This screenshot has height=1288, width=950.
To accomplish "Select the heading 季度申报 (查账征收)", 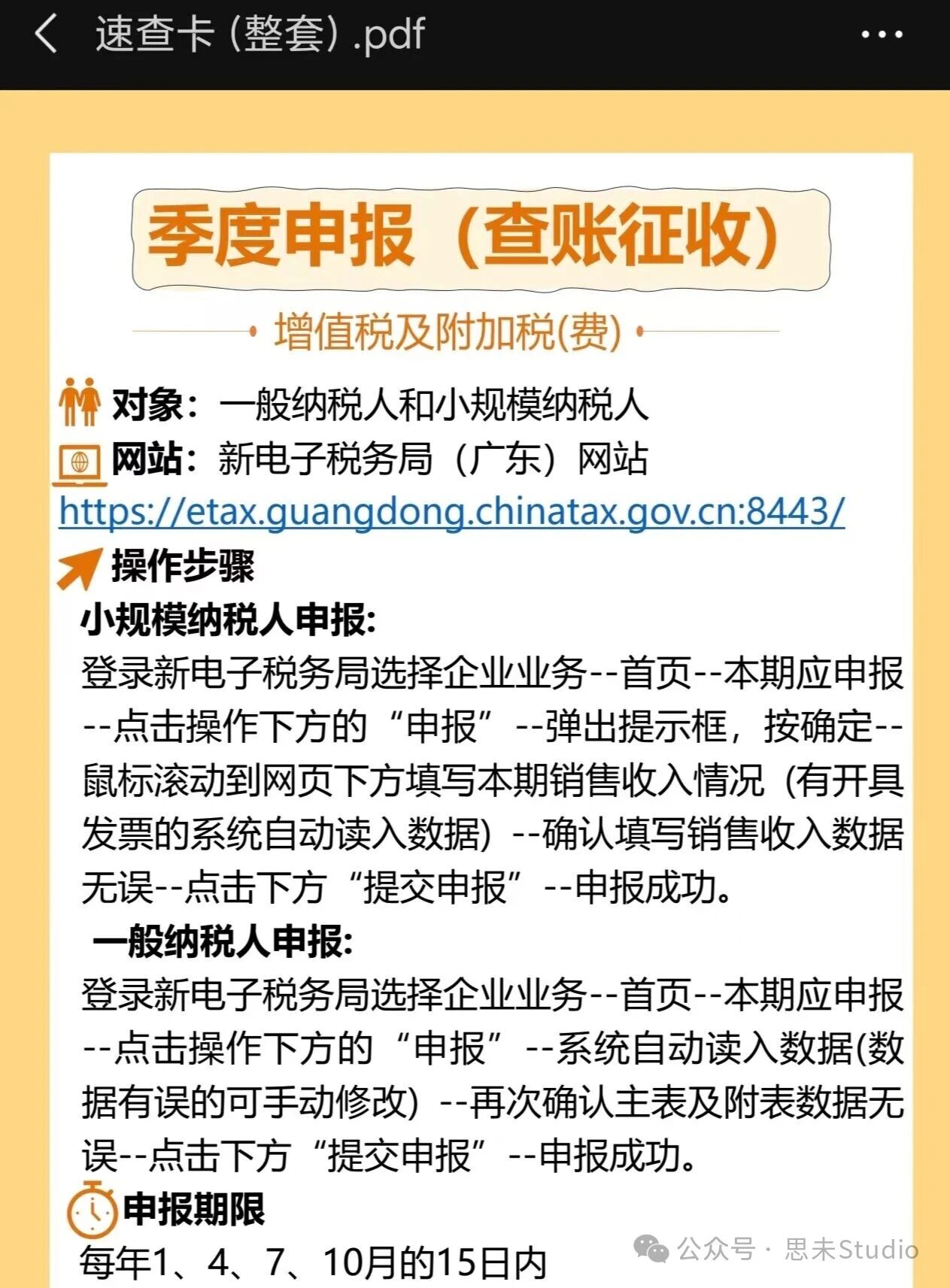I will coord(466,237).
